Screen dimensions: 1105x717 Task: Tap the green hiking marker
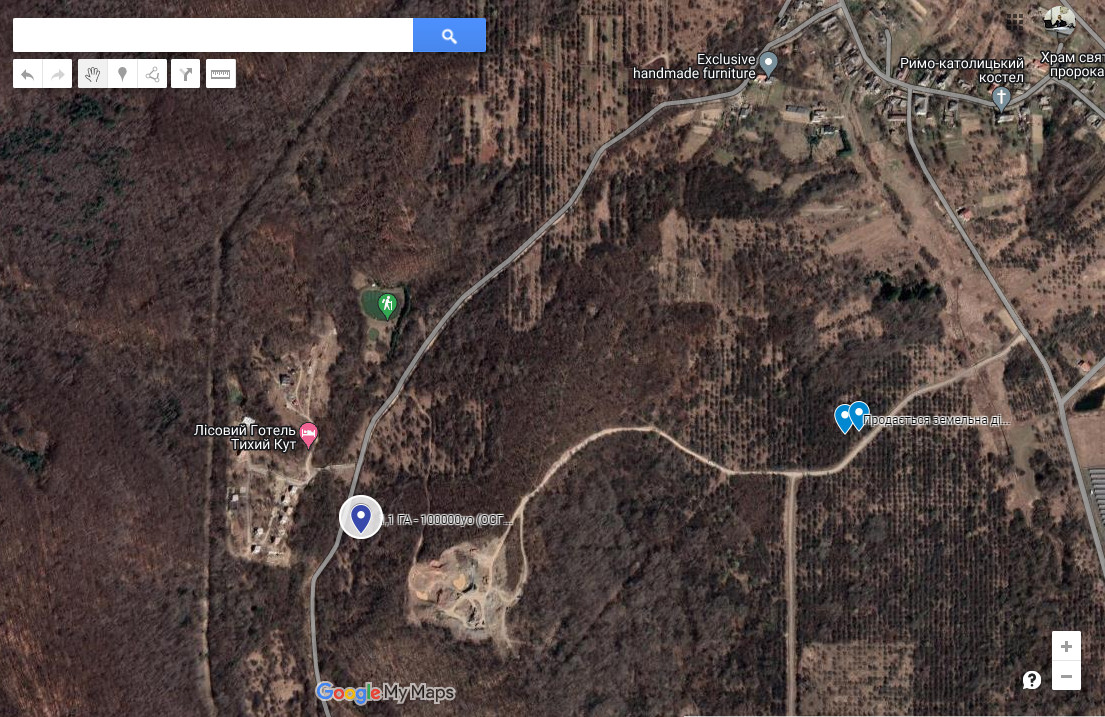pyautogui.click(x=387, y=304)
